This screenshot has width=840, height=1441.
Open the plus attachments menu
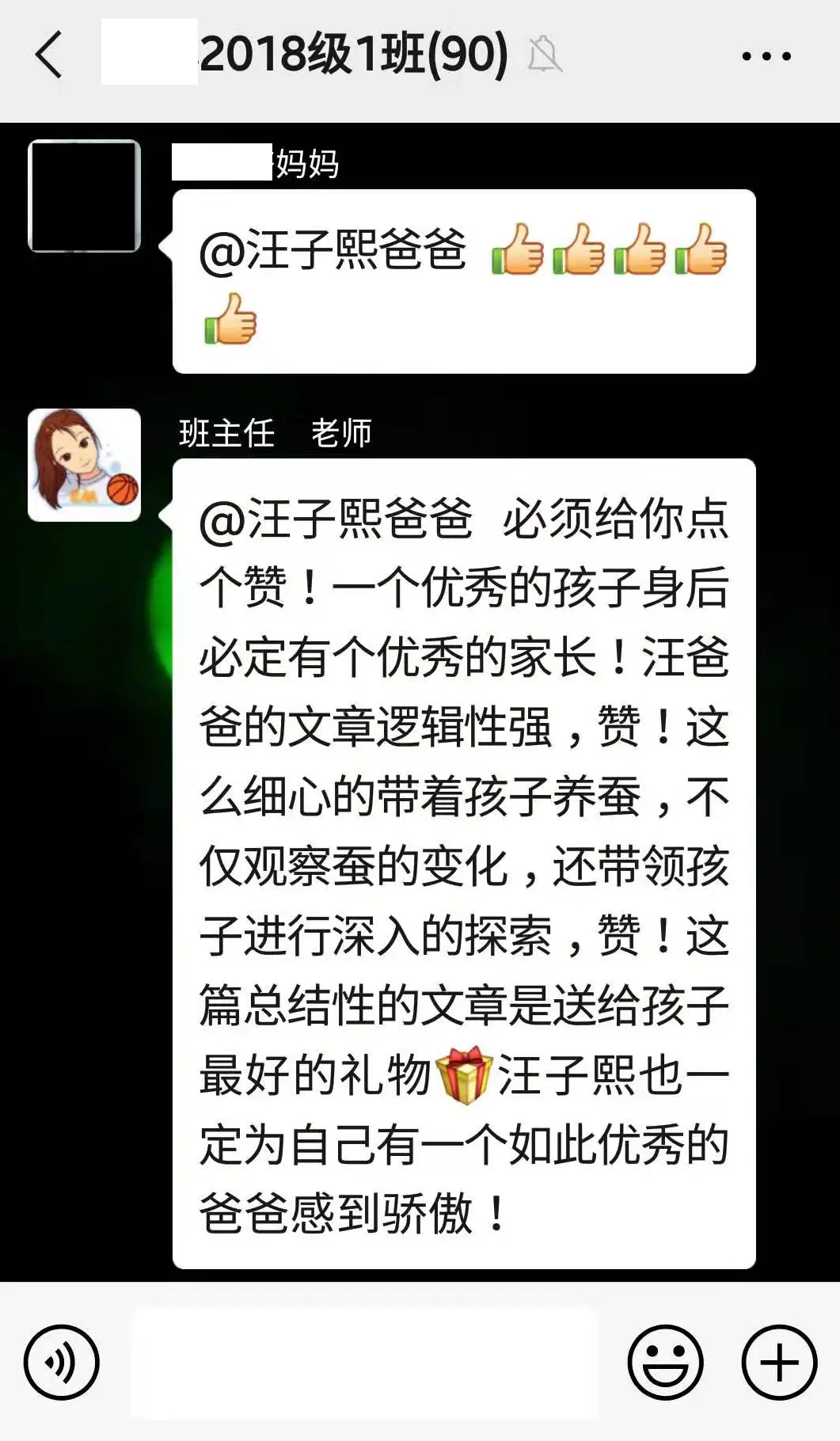click(x=779, y=1362)
